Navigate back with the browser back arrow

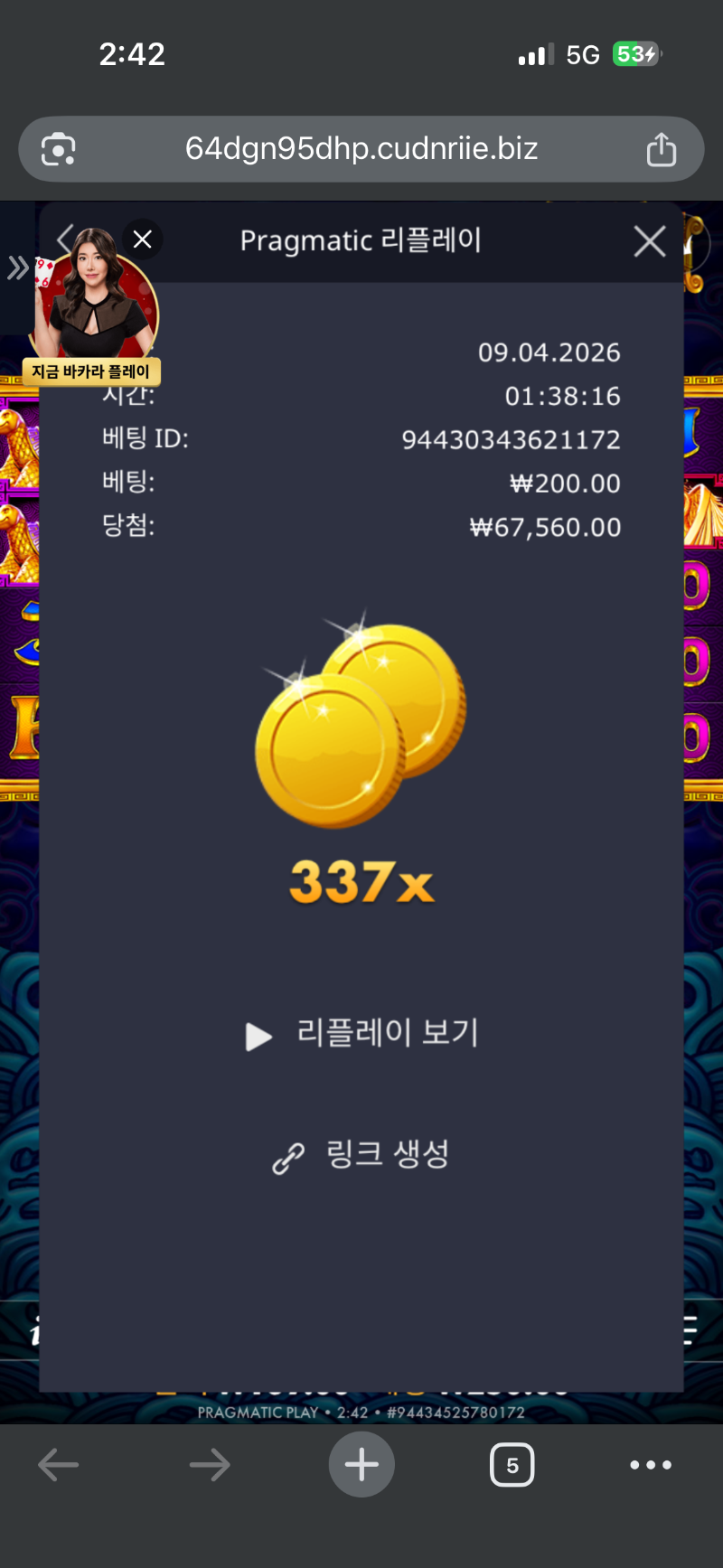tap(59, 1465)
